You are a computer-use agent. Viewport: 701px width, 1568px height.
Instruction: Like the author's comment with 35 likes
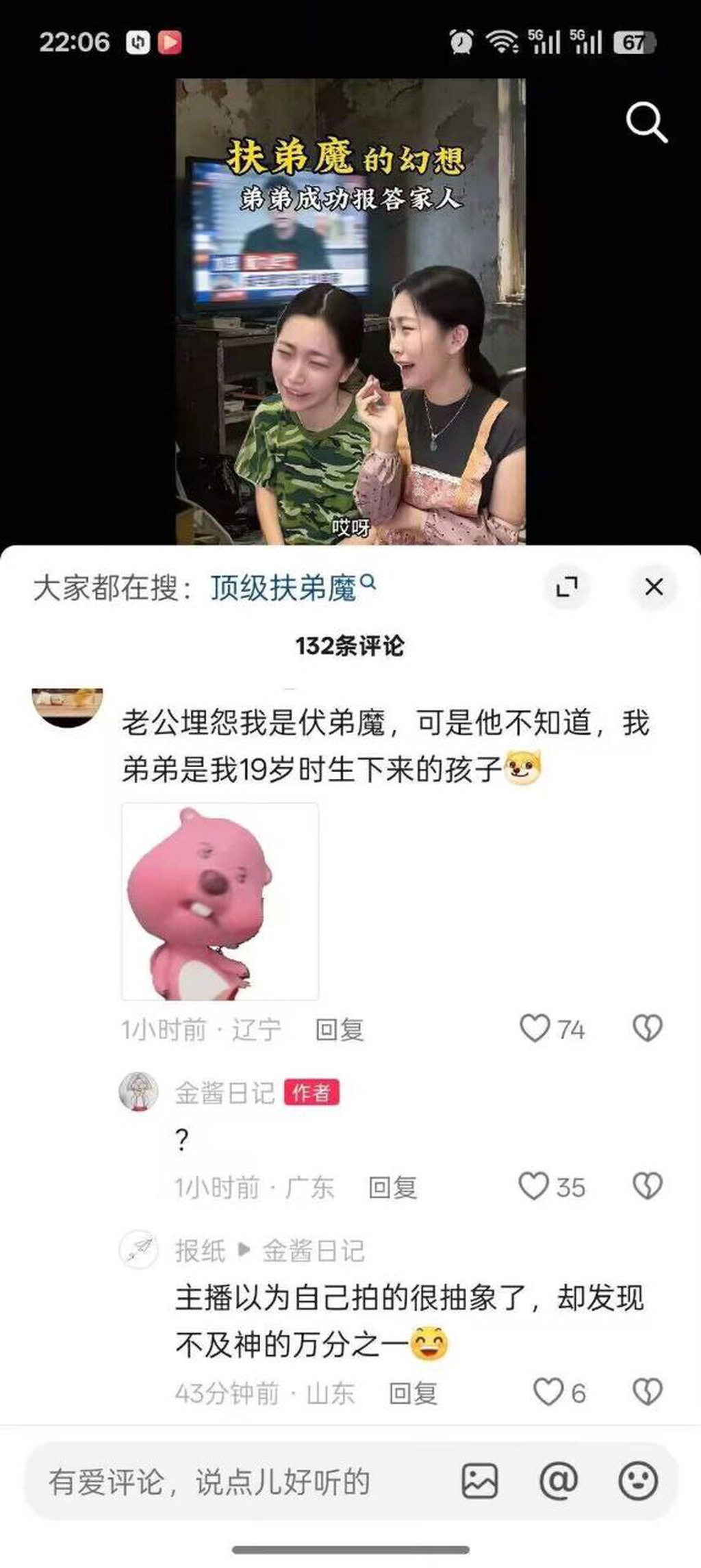(x=534, y=1187)
